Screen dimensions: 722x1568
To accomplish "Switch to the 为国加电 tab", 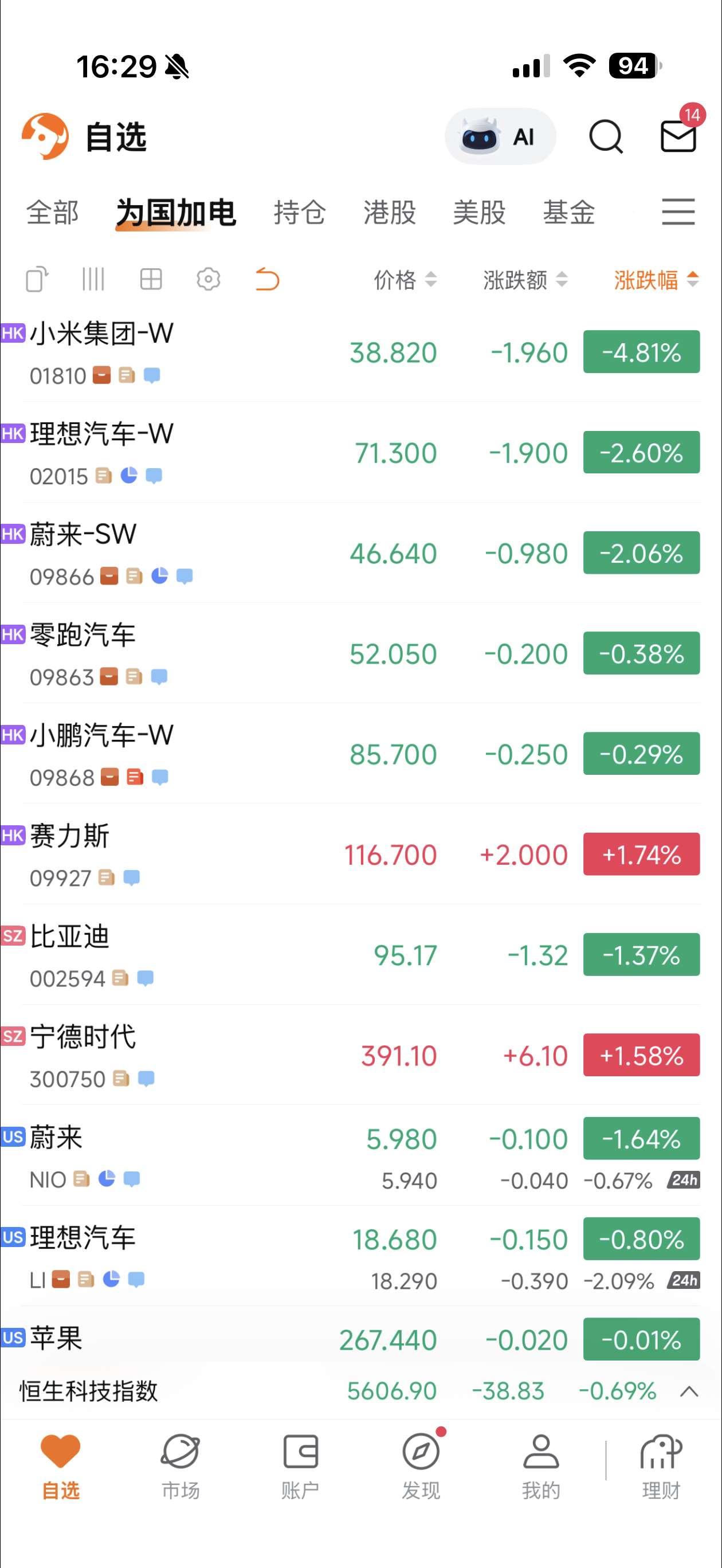I will (175, 213).
